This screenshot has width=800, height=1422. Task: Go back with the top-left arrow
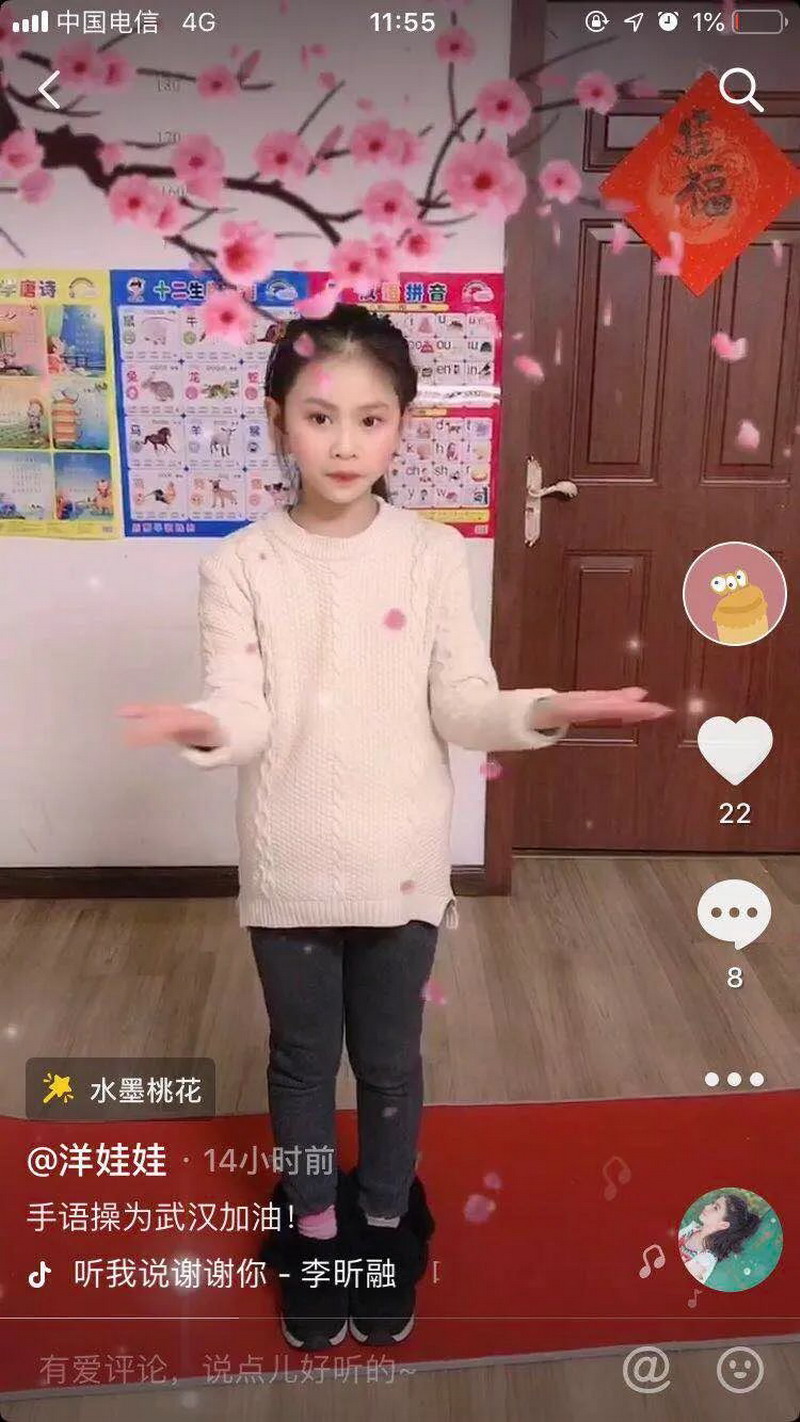[48, 91]
